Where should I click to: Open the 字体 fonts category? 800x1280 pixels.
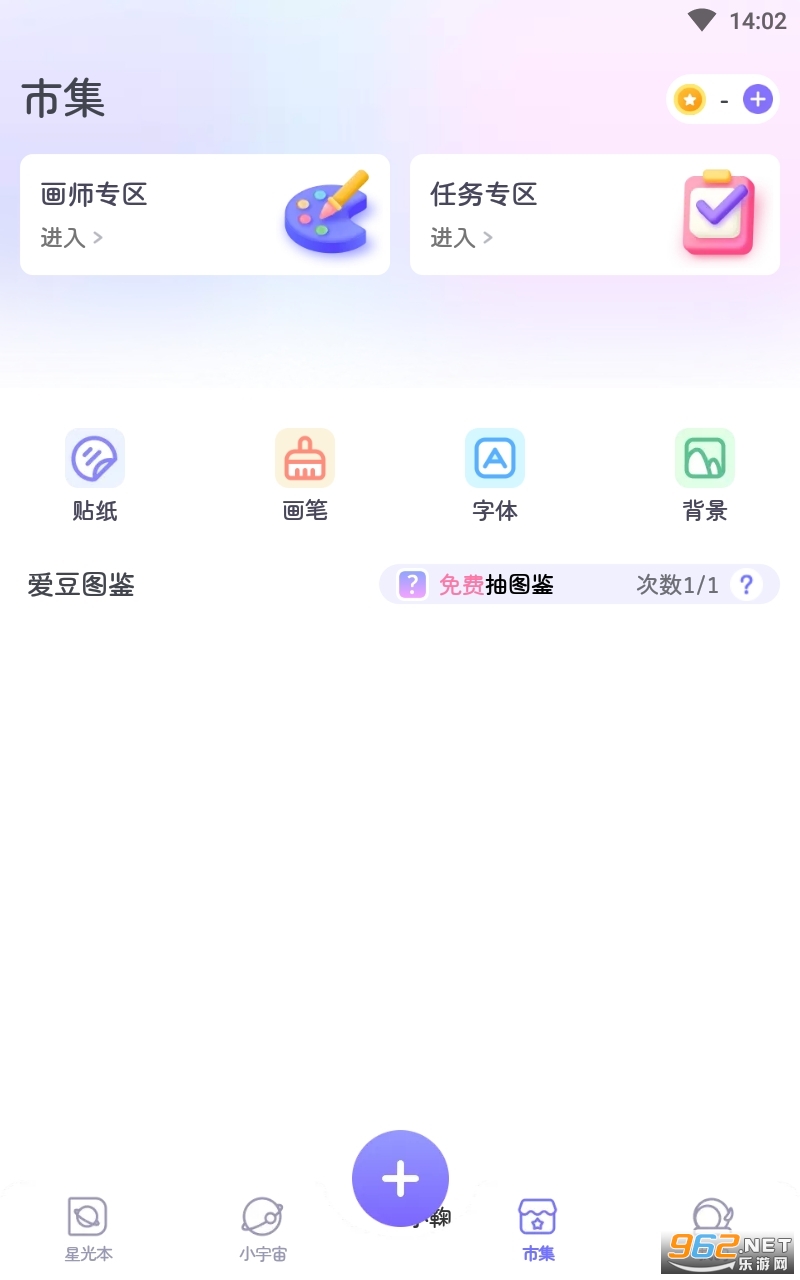point(495,476)
